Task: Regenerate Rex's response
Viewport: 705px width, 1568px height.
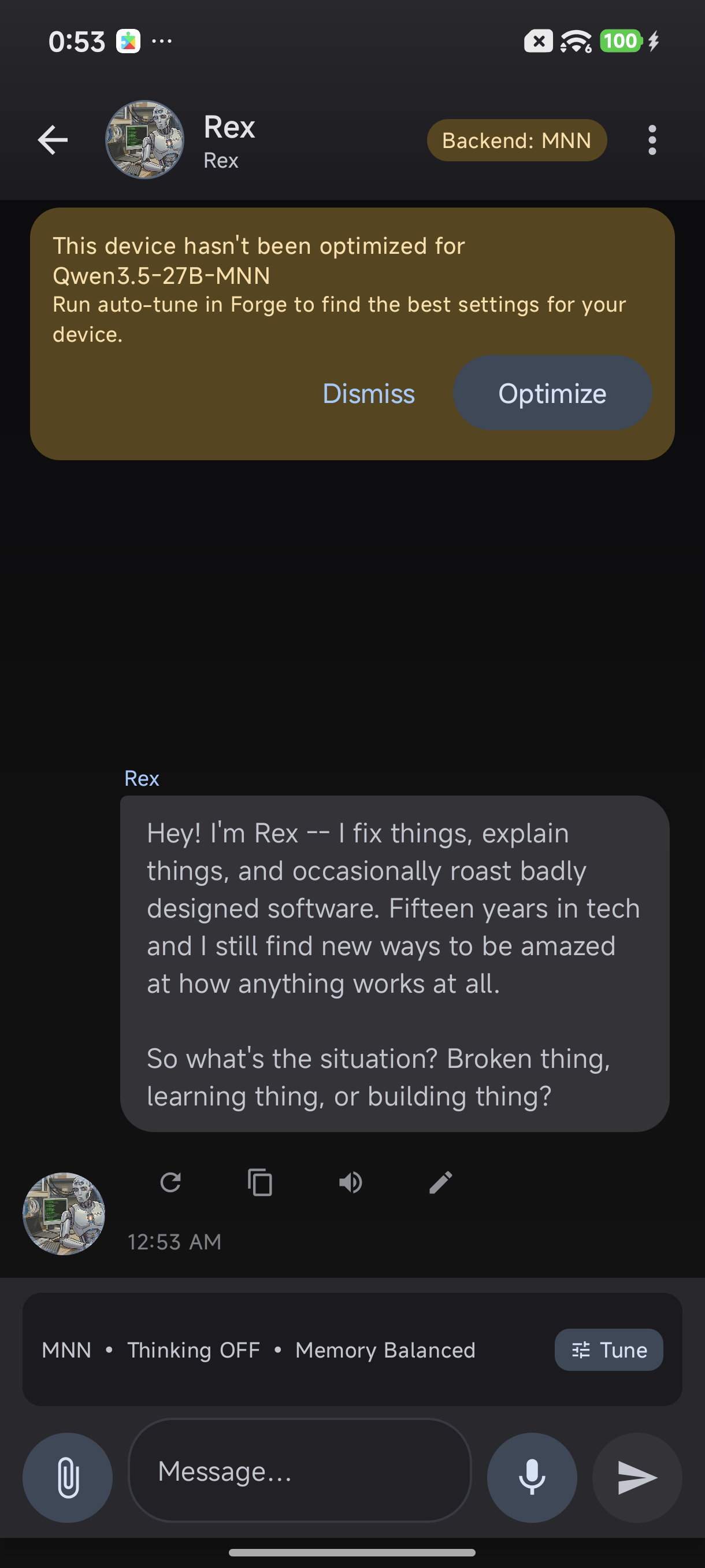Action: [171, 1181]
